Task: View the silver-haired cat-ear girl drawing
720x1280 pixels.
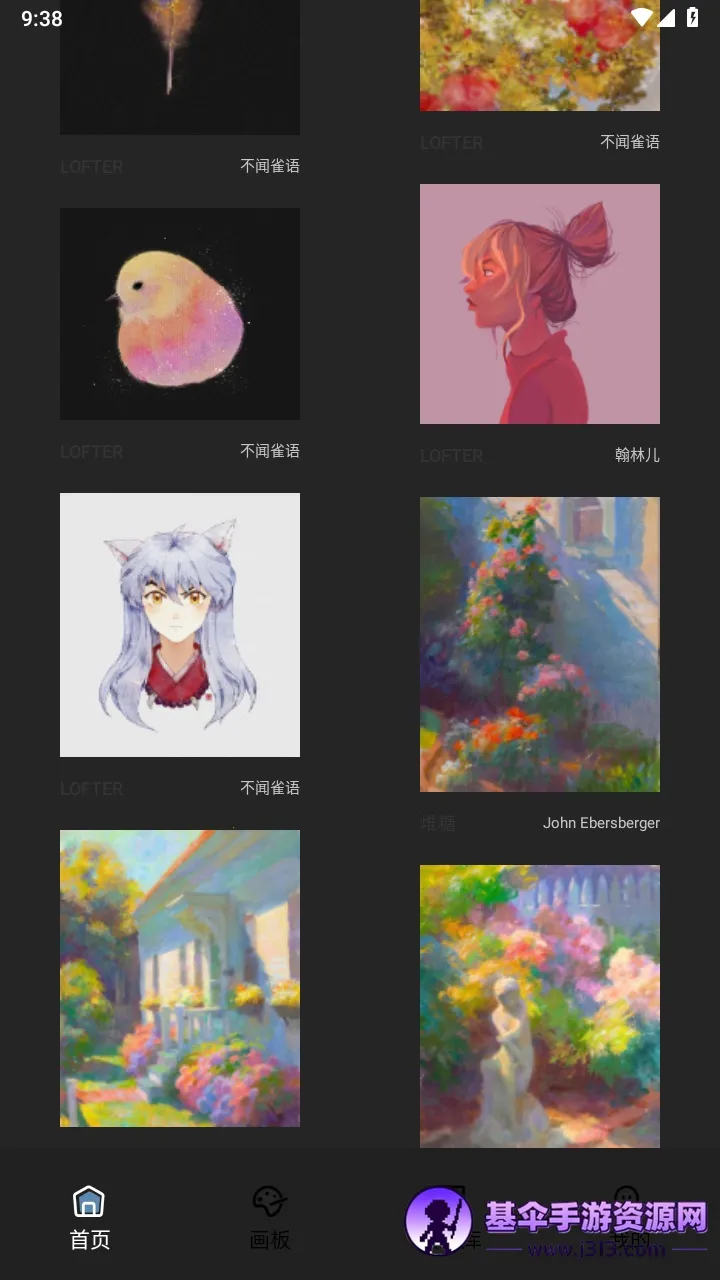Action: 180,625
